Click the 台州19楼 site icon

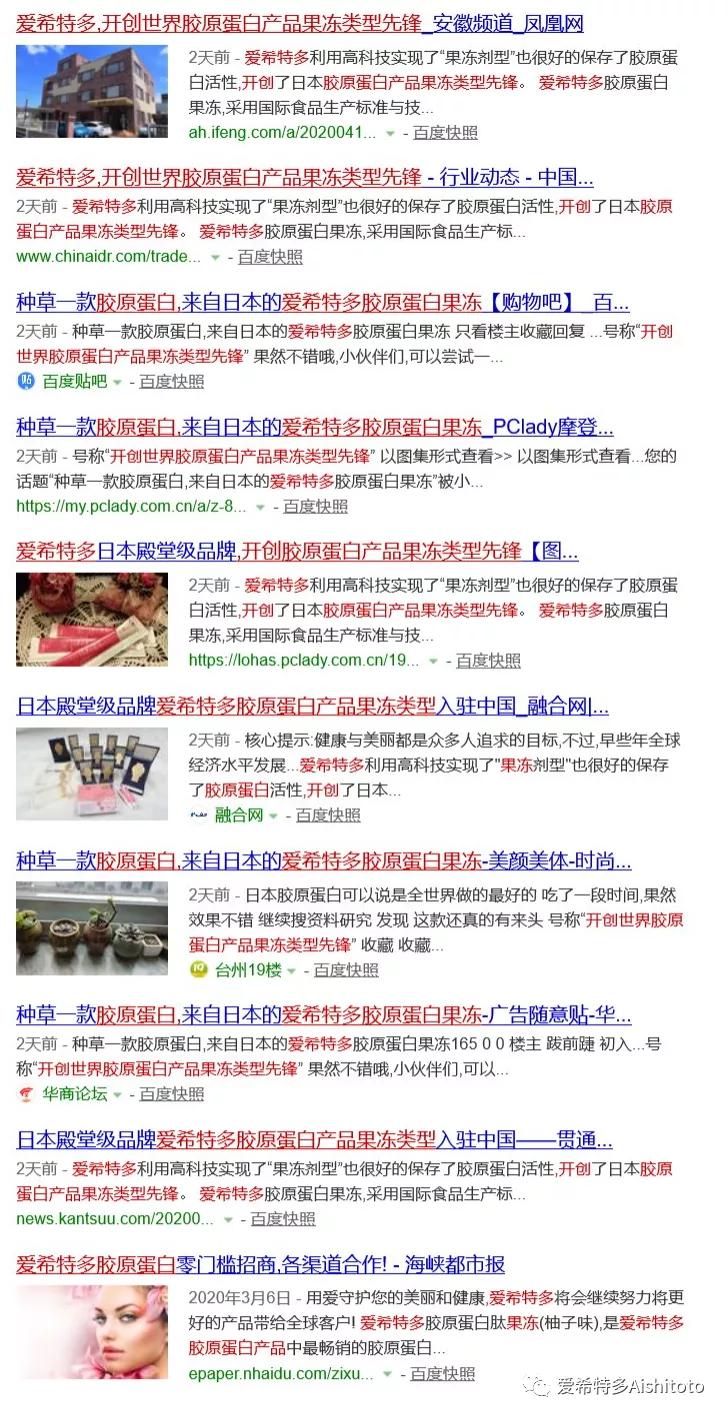(x=197, y=970)
